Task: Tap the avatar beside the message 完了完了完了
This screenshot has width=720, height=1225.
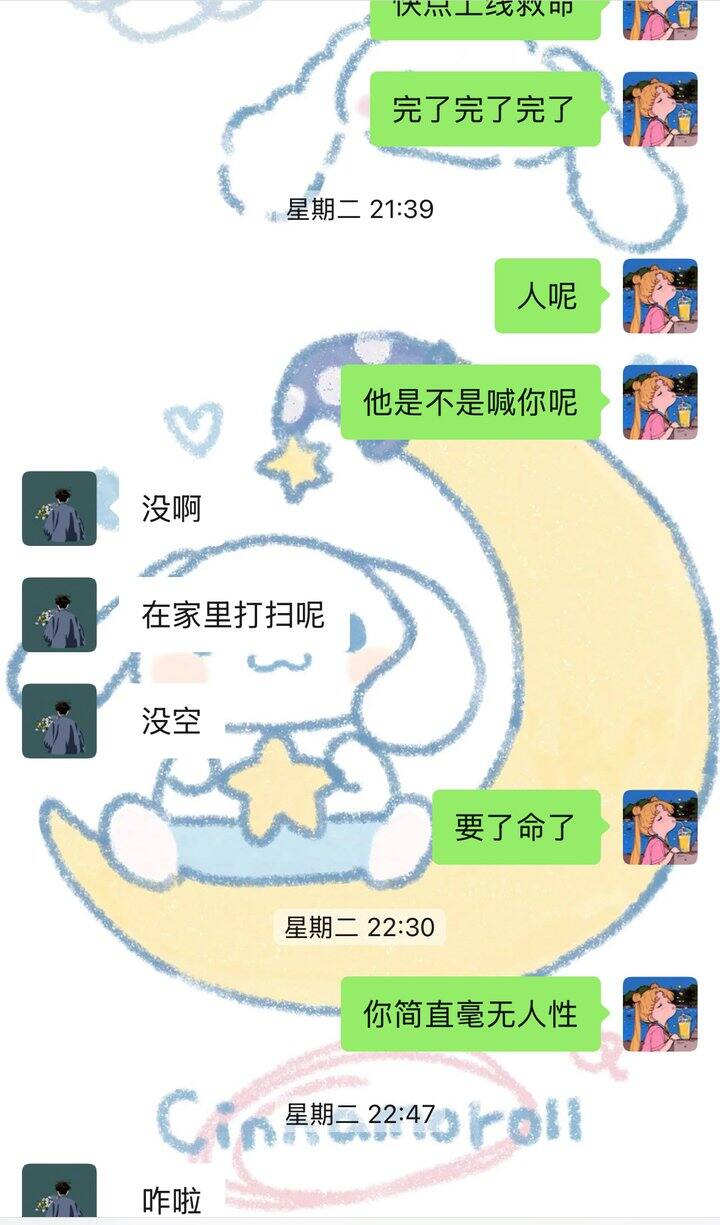Action: [659, 109]
